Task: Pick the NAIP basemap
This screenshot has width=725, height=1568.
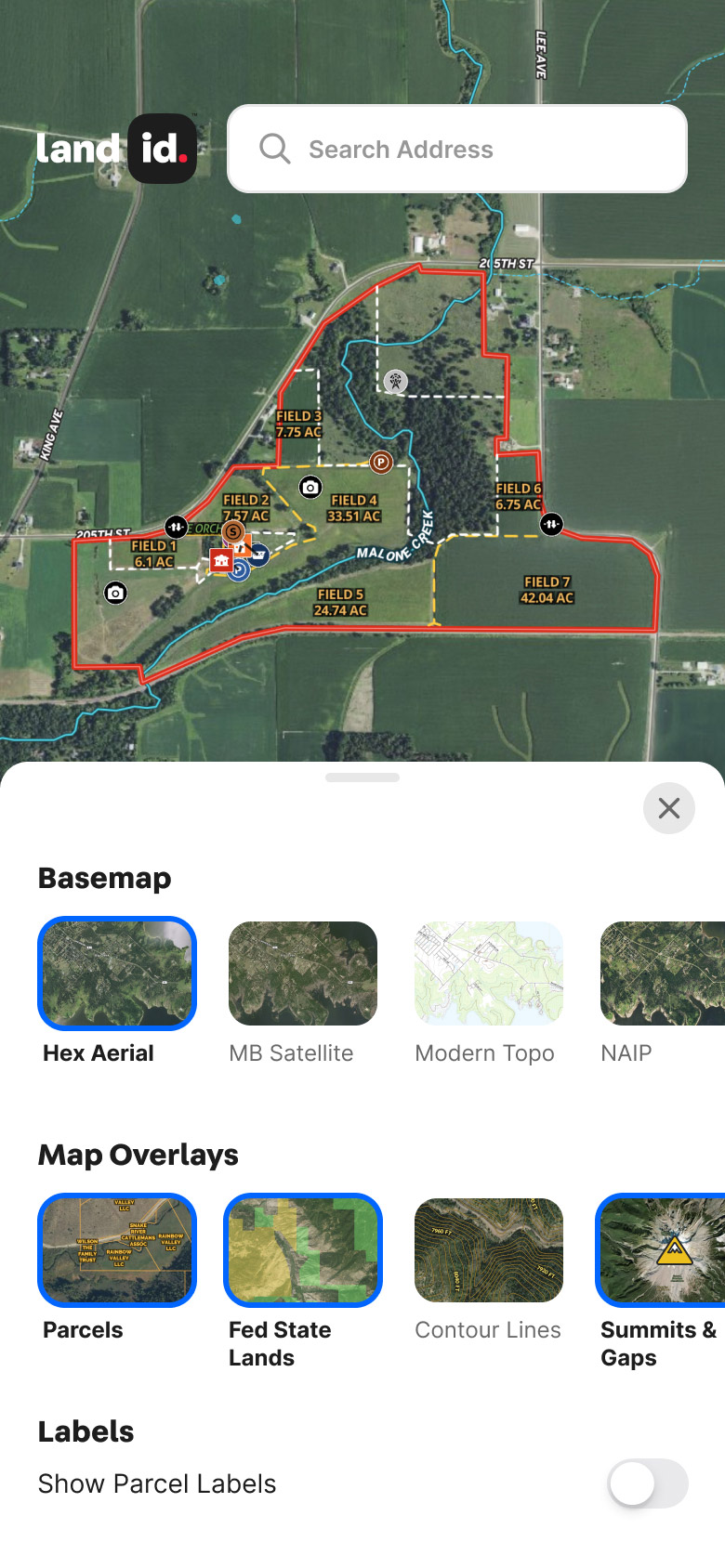Action: point(662,973)
